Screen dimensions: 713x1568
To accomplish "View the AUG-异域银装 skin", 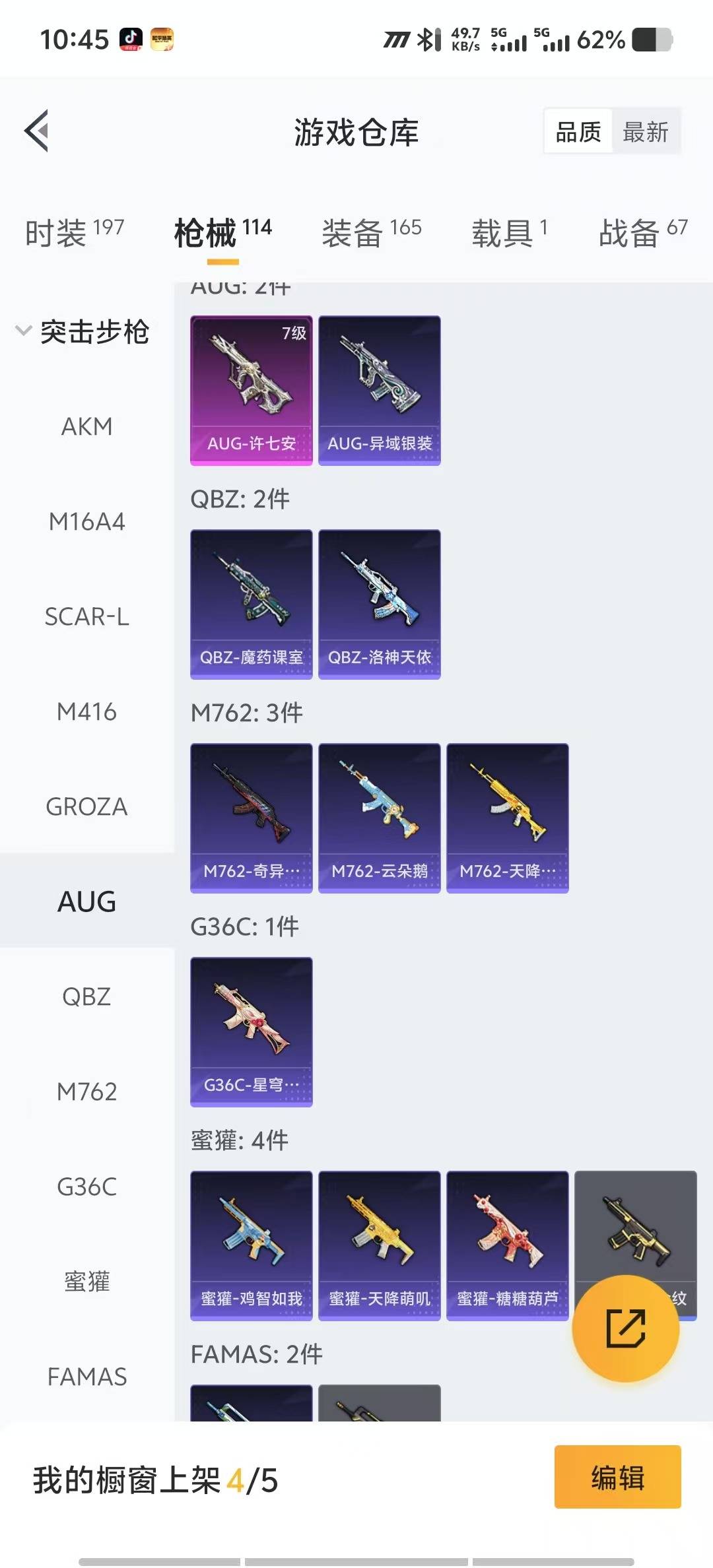I will 379,390.
